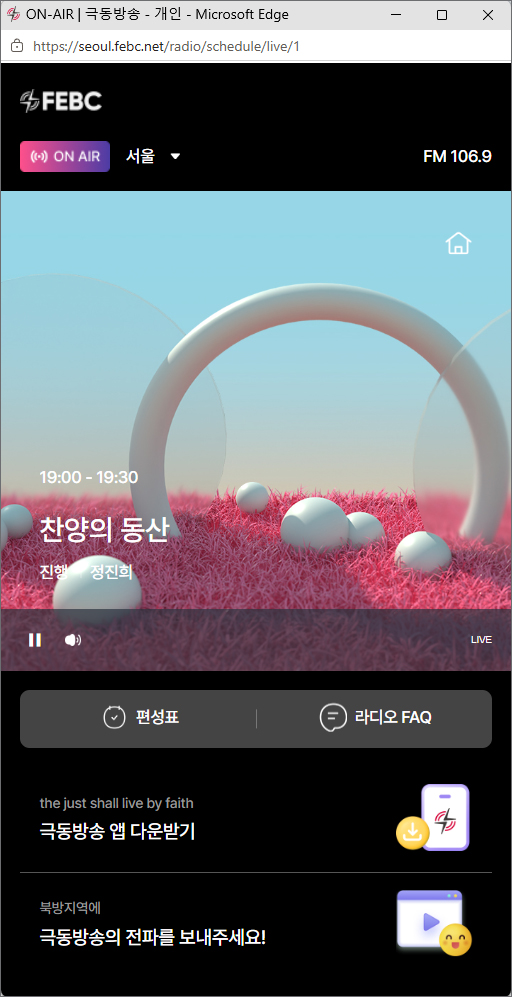Close the Edge browser window
The image size is (512, 997).
[x=488, y=15]
